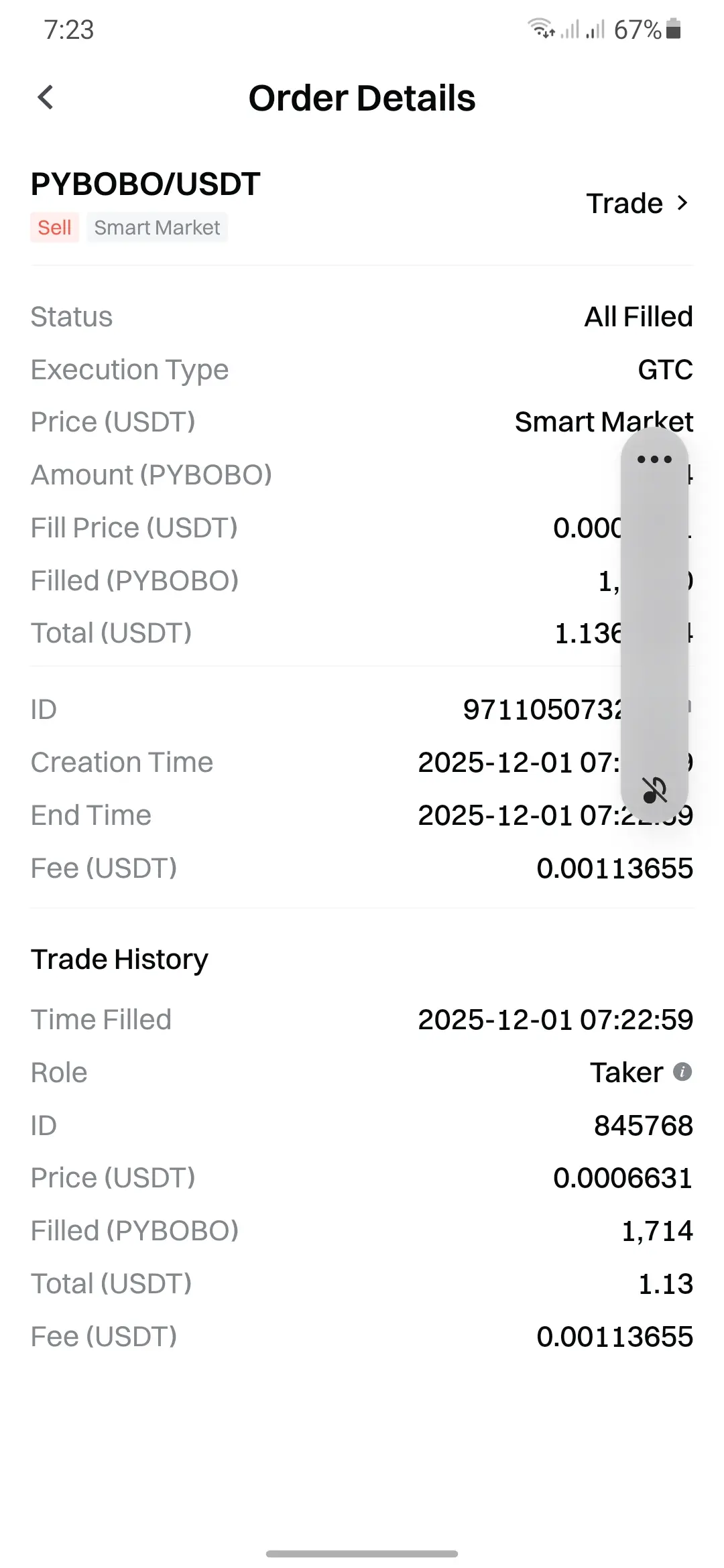Screen dimensions: 724x1568
Task: Show info about the Taker role
Action: 682,1071
